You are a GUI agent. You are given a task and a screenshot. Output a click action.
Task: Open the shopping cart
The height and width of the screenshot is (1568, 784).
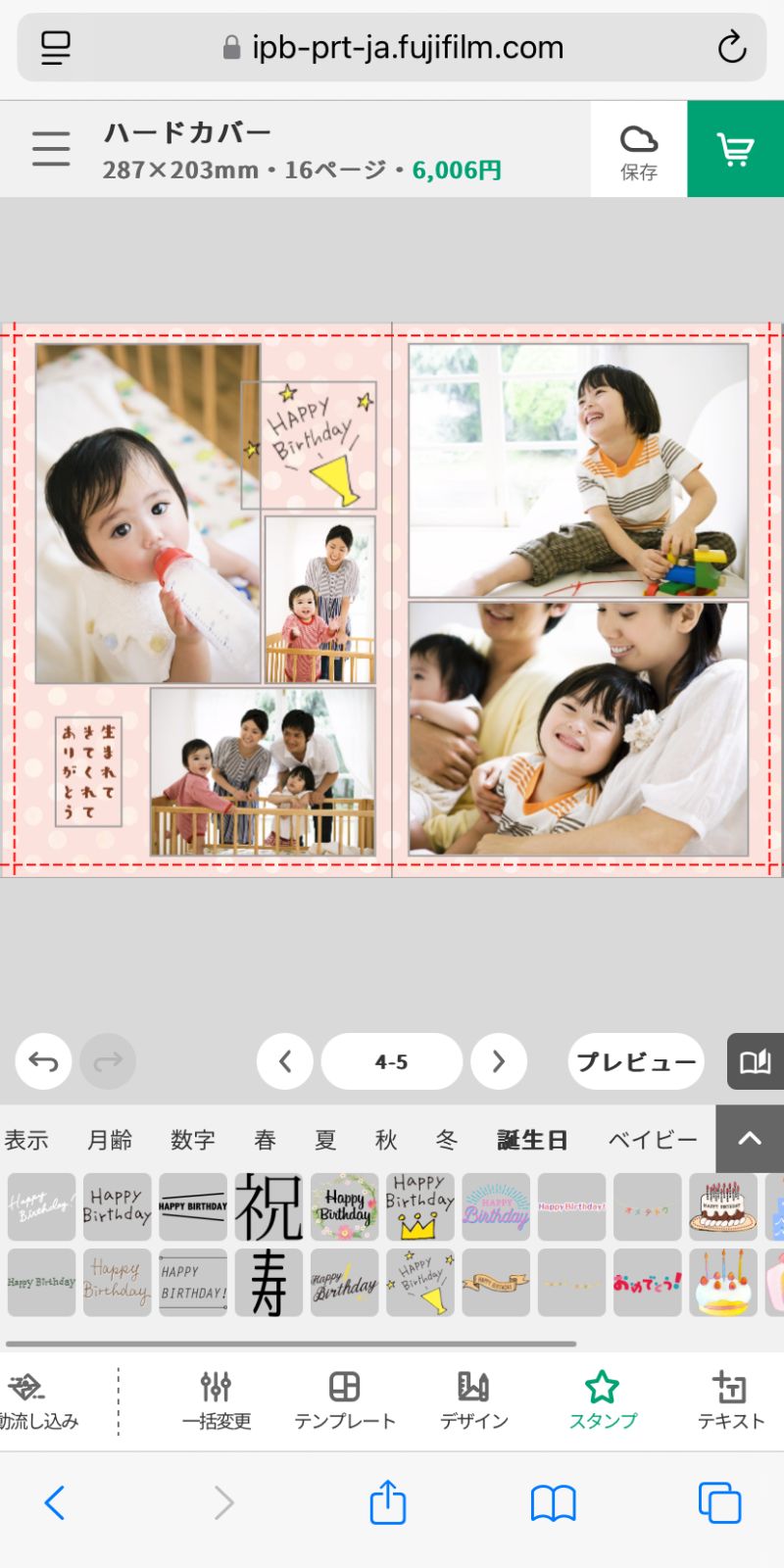[735, 149]
